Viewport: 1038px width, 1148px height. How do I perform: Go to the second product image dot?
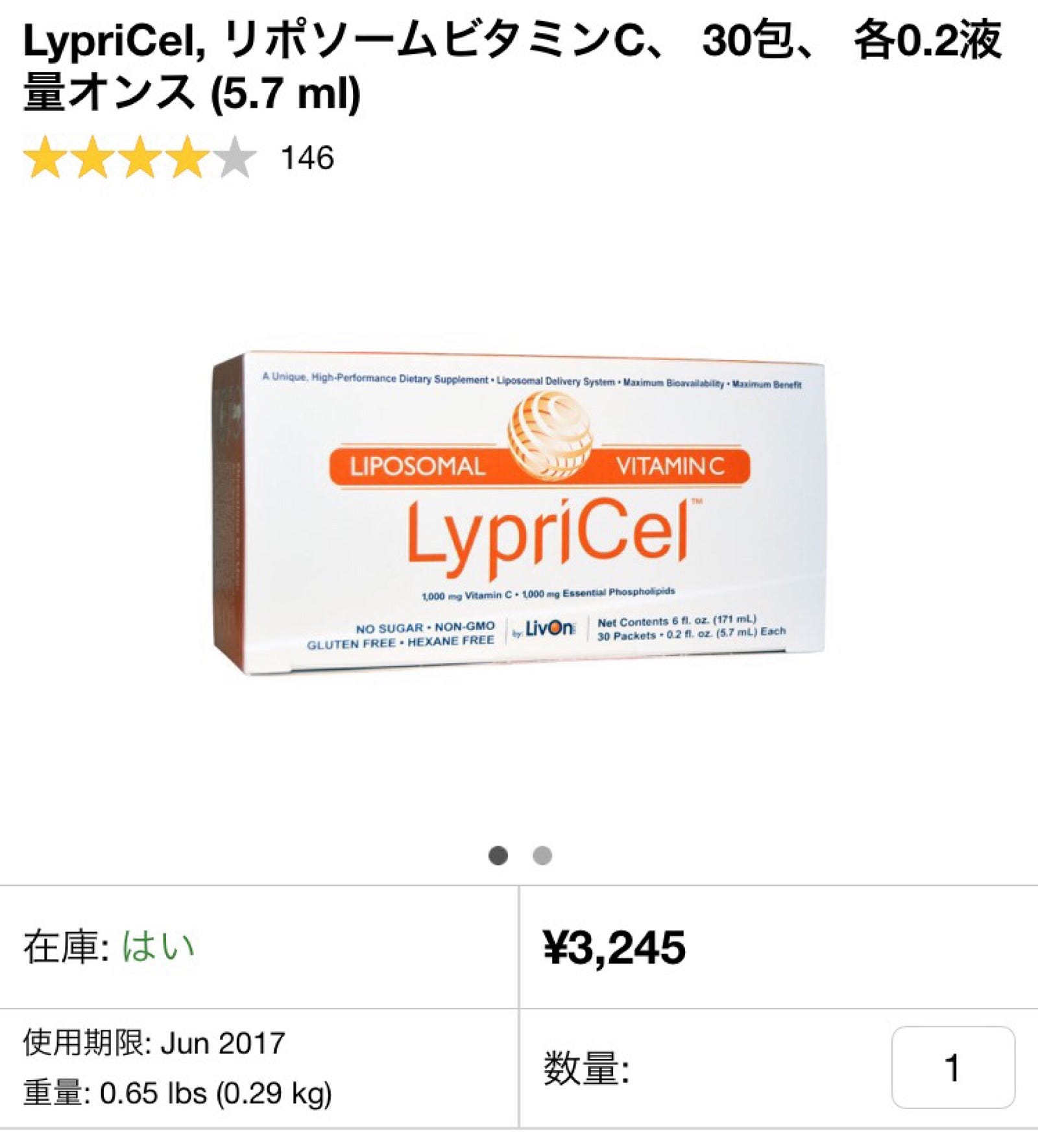(542, 855)
